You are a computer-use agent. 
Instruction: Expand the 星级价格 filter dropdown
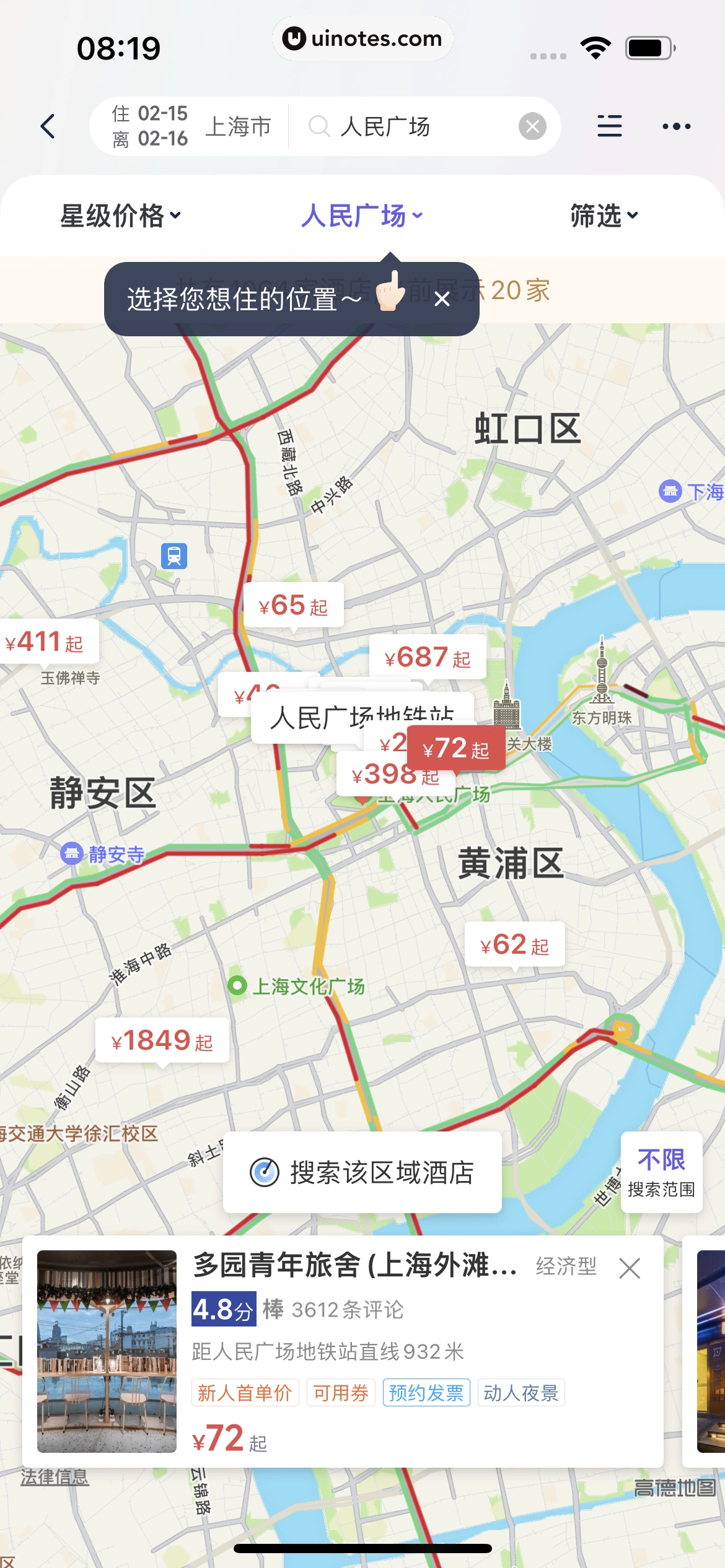point(120,216)
